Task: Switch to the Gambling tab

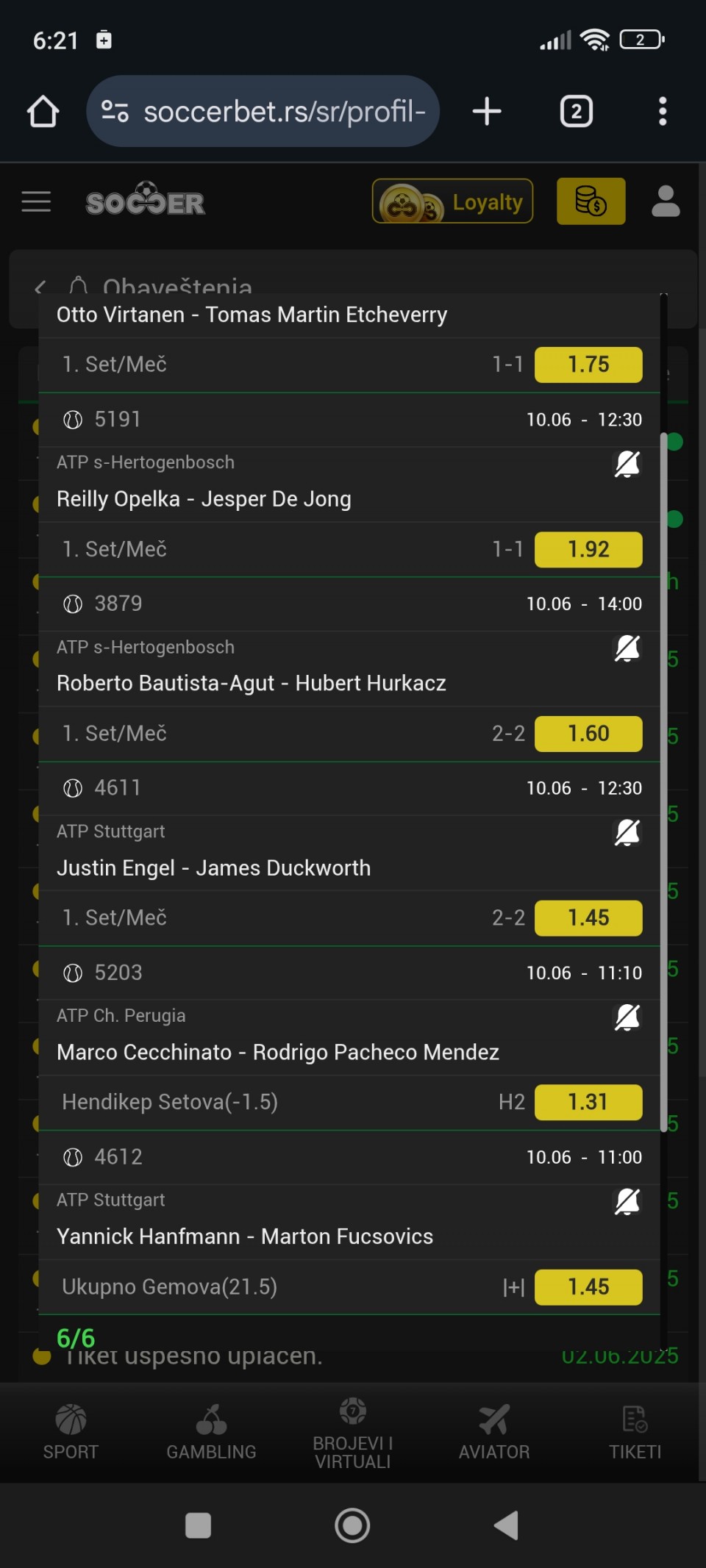Action: [212, 1432]
